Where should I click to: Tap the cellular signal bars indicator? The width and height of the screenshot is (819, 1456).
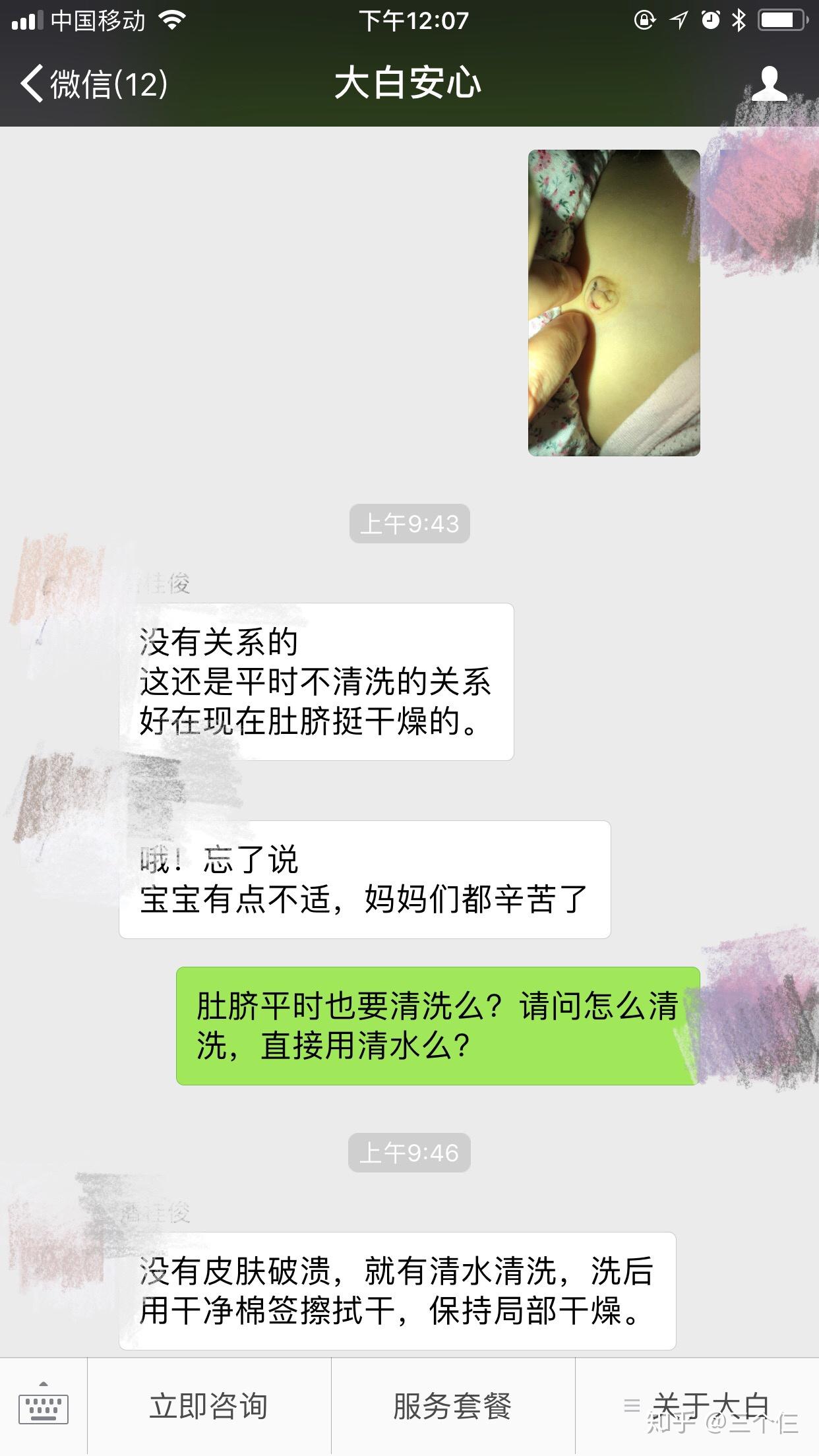click(x=26, y=20)
